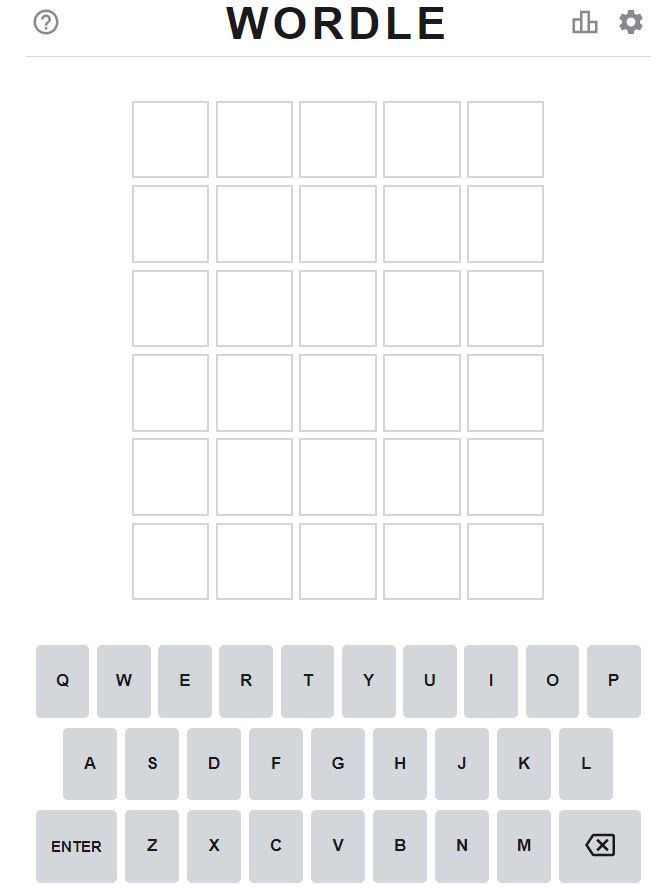Viewport: 660px width, 890px height.
Task: Open the help question mark icon
Action: [x=46, y=22]
